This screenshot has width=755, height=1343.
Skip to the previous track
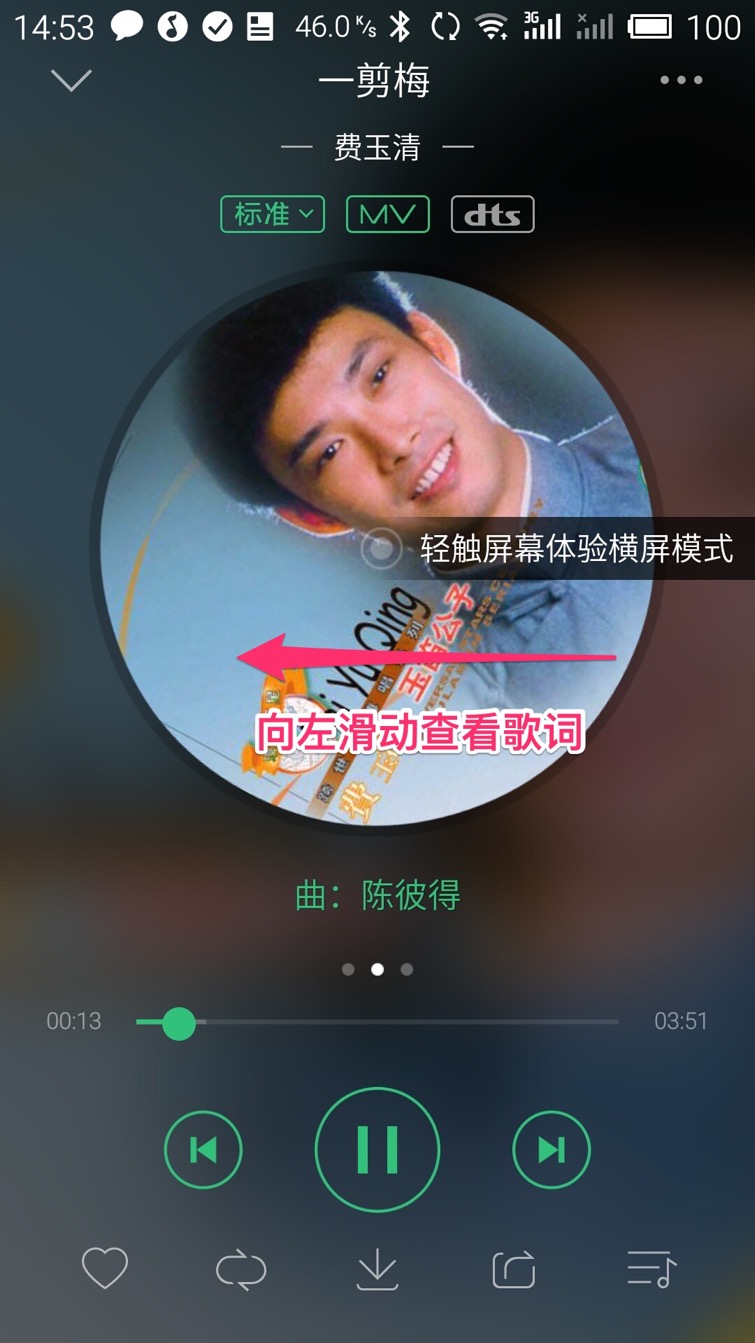(x=203, y=1150)
